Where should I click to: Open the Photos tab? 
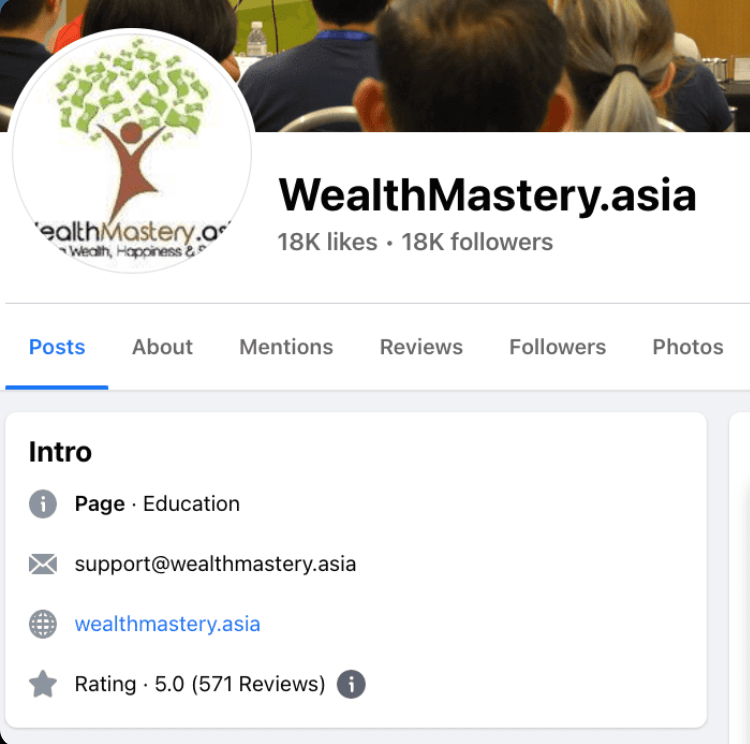[x=687, y=347]
